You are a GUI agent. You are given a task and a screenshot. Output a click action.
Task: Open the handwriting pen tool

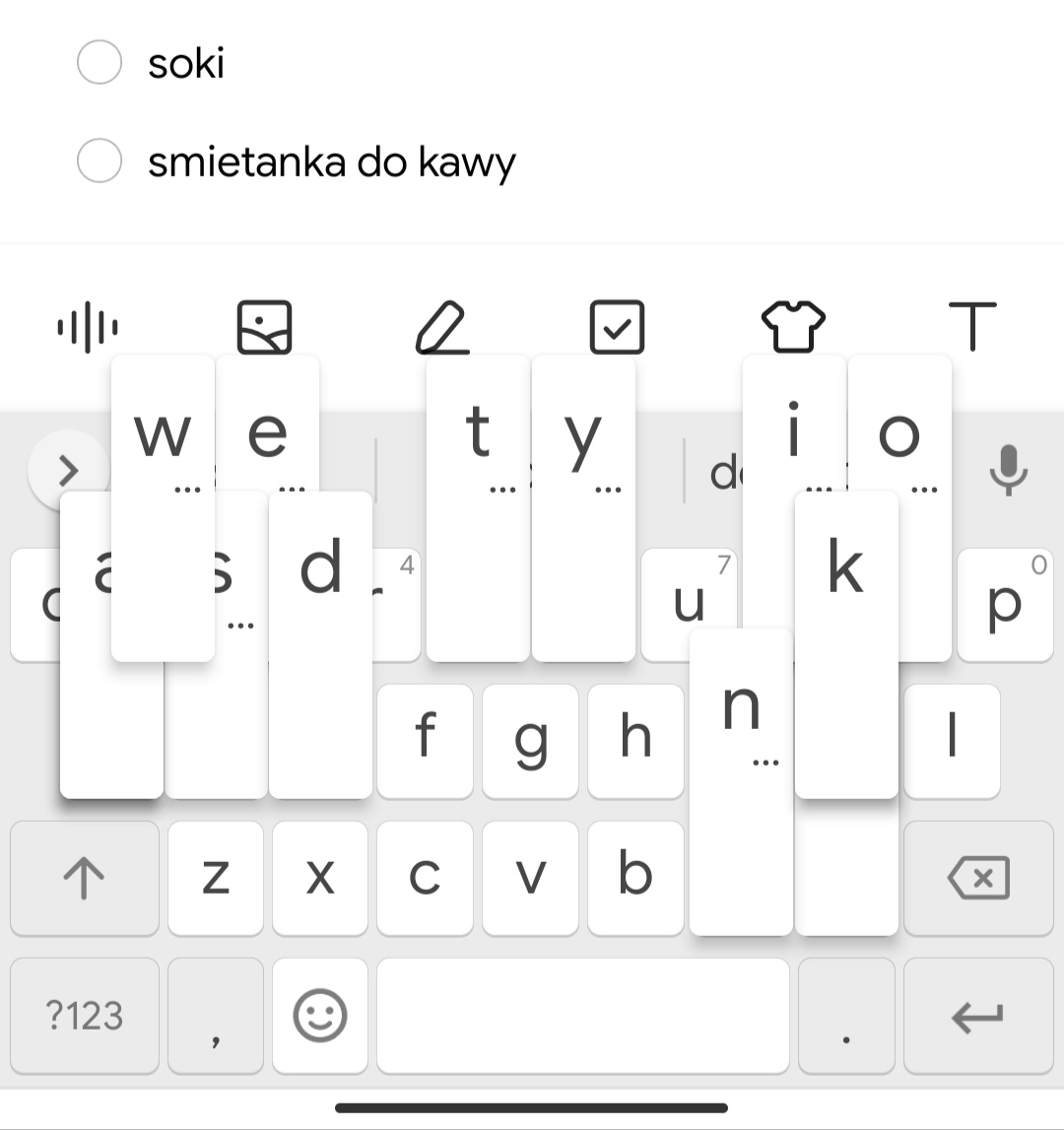click(441, 327)
